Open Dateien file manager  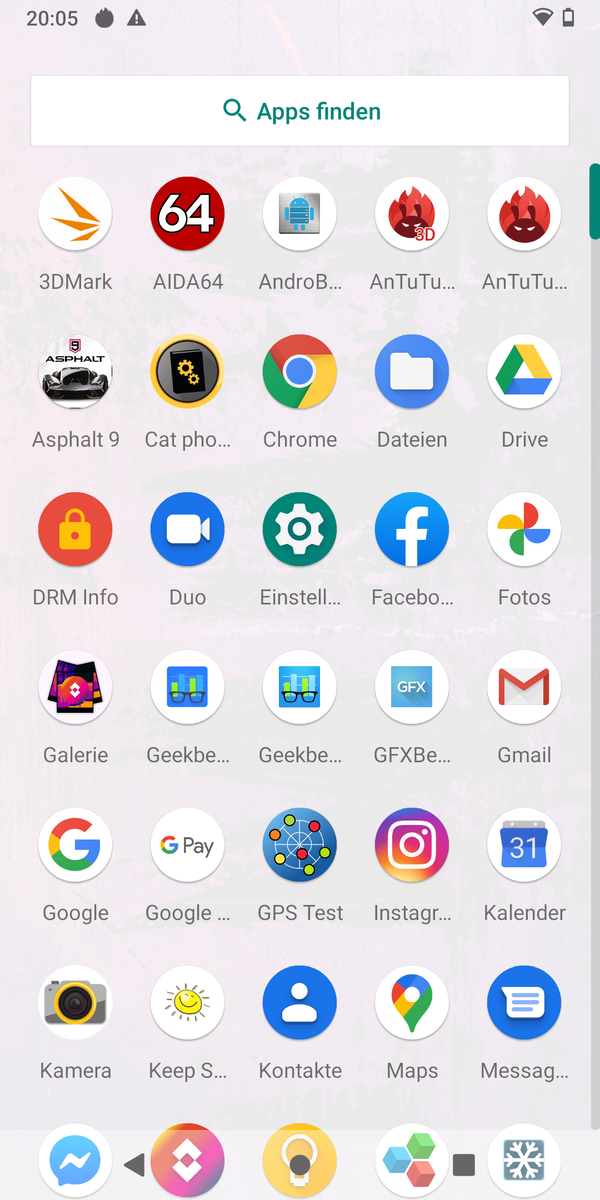(x=412, y=372)
